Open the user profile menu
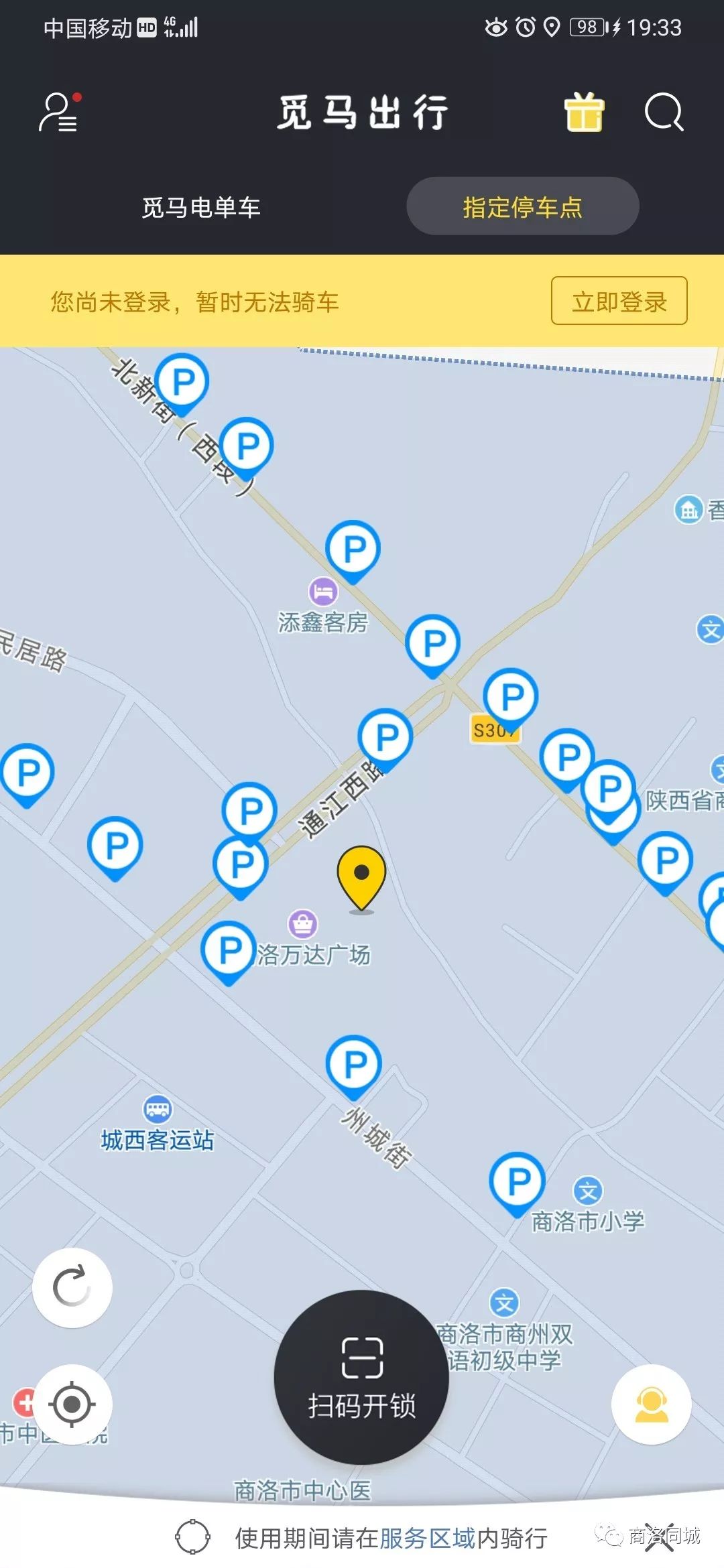The image size is (724, 1568). click(x=59, y=113)
